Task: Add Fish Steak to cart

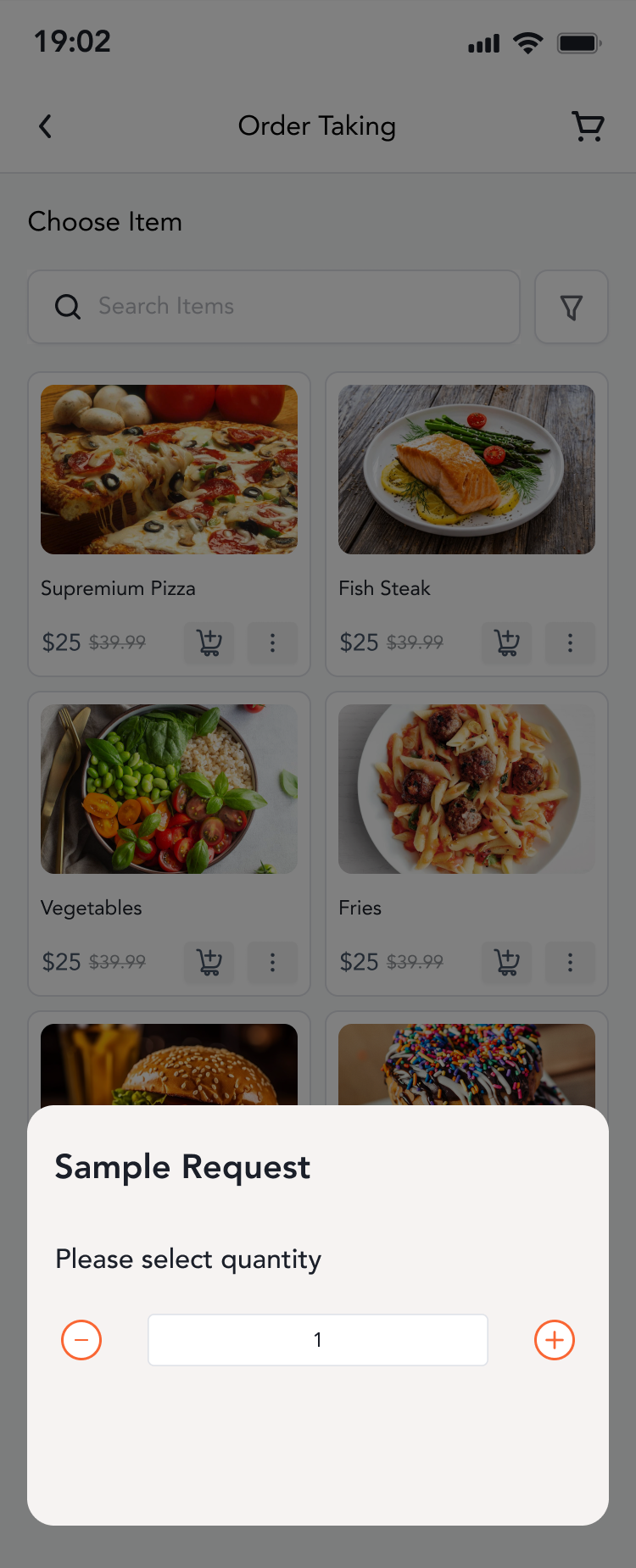Action: pos(507,642)
